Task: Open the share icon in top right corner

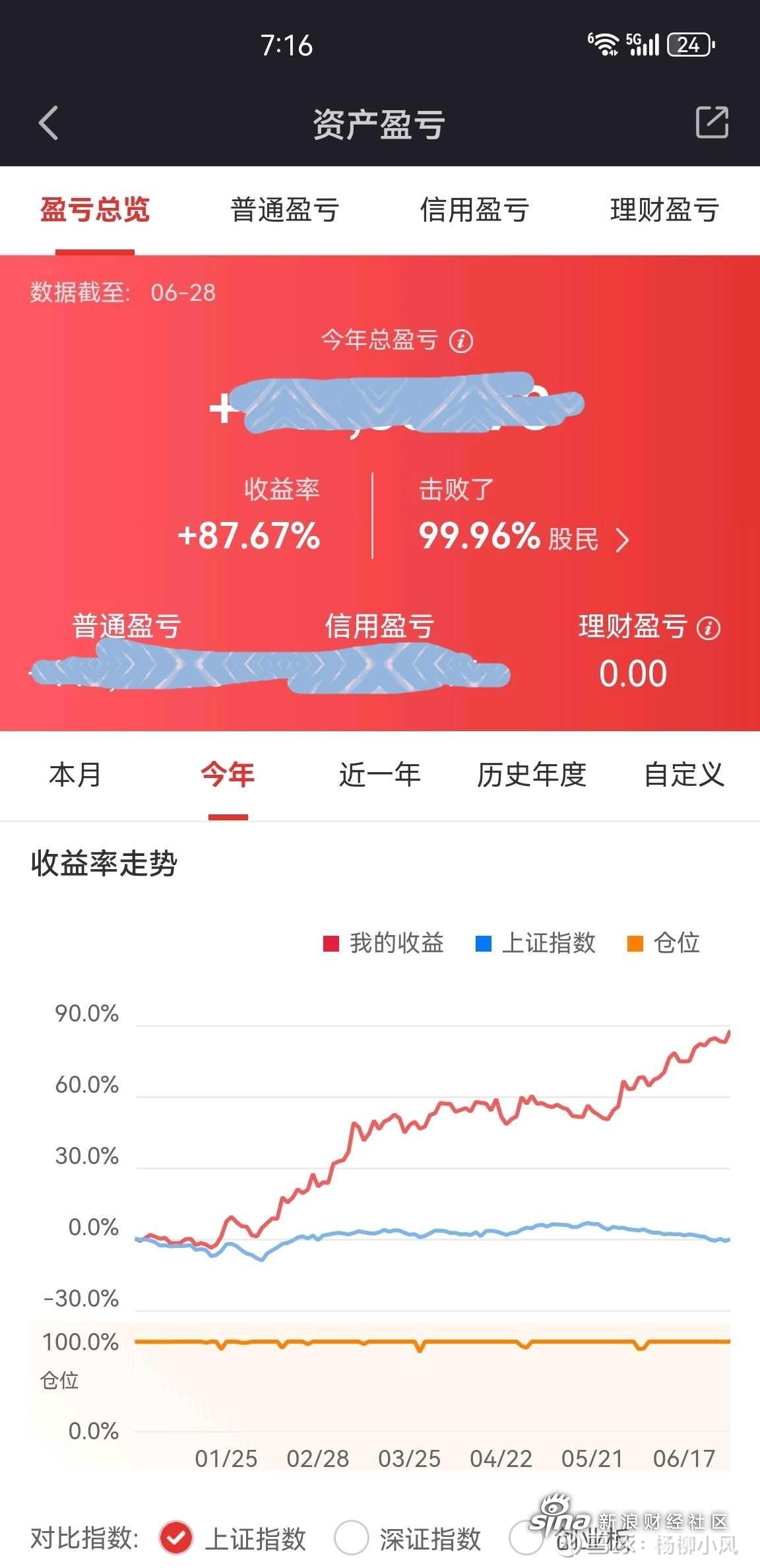Action: pos(711,123)
